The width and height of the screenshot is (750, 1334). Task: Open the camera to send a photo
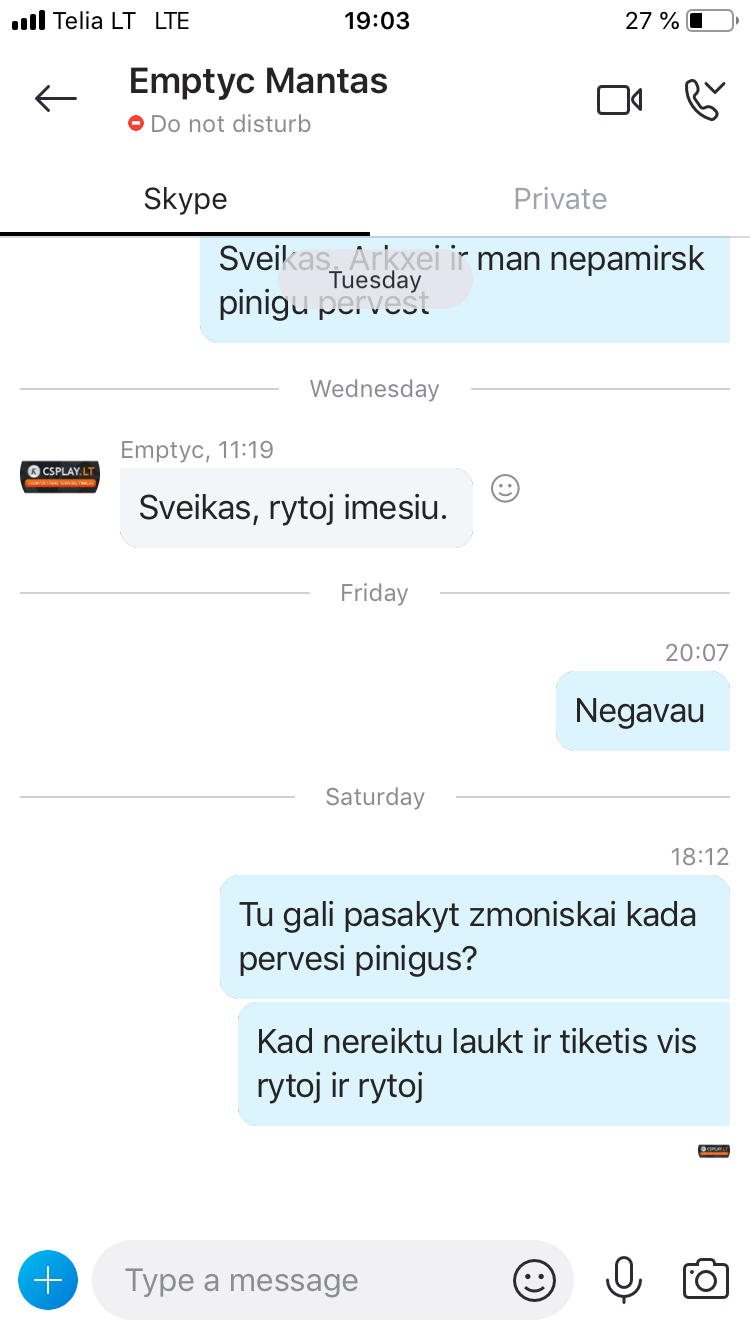705,1280
